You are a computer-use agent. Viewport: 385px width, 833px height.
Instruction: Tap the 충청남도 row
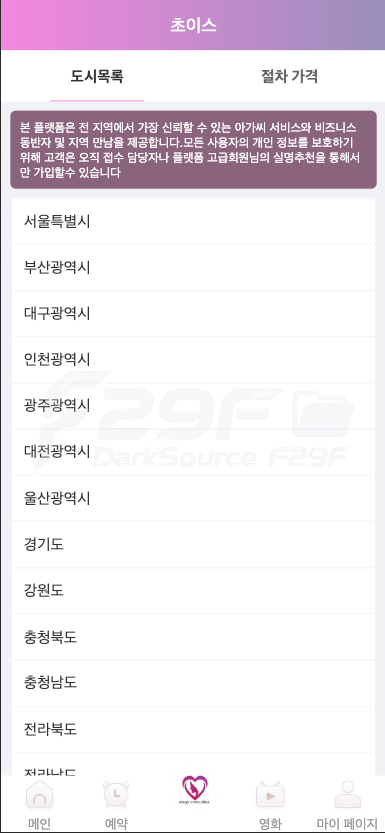pyautogui.click(x=193, y=683)
